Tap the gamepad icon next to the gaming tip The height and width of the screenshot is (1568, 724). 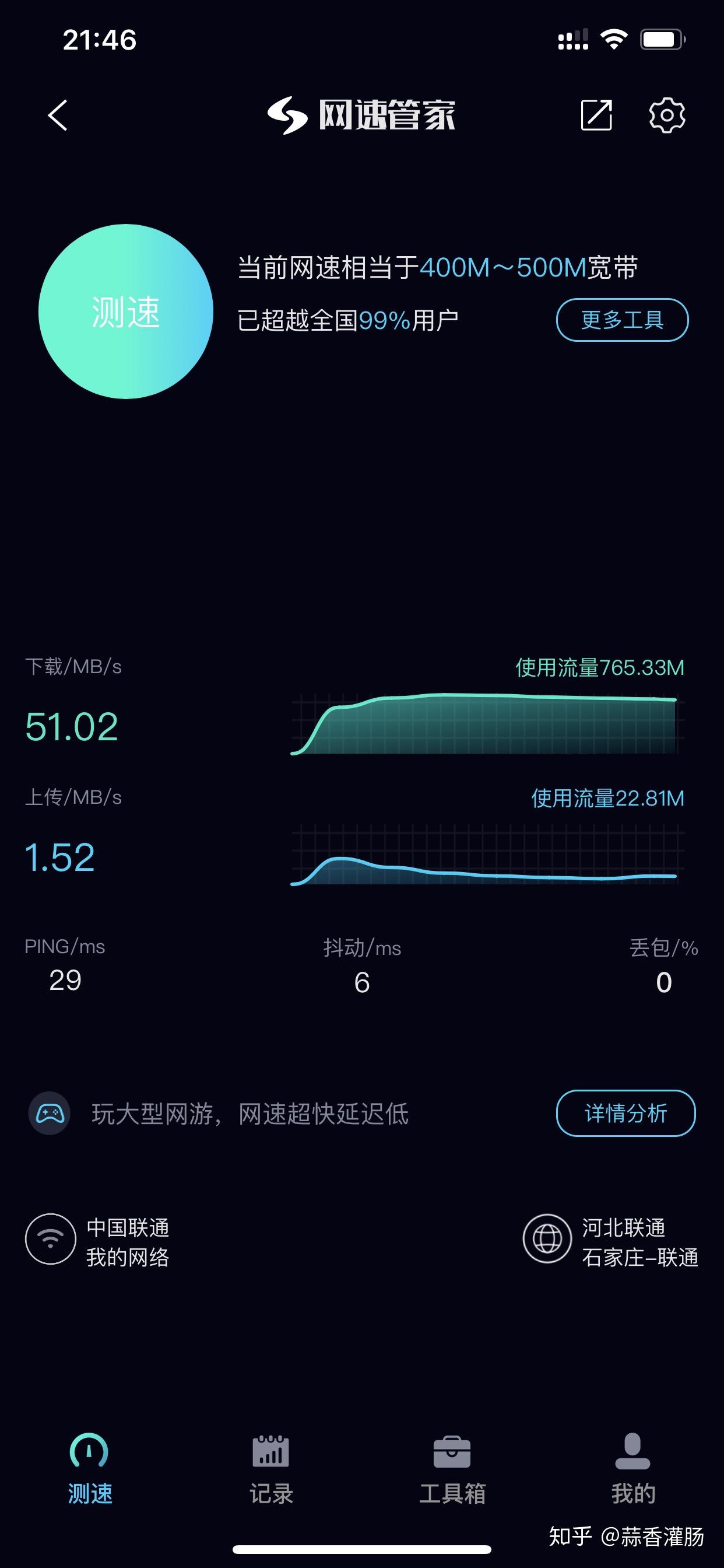[50, 1115]
